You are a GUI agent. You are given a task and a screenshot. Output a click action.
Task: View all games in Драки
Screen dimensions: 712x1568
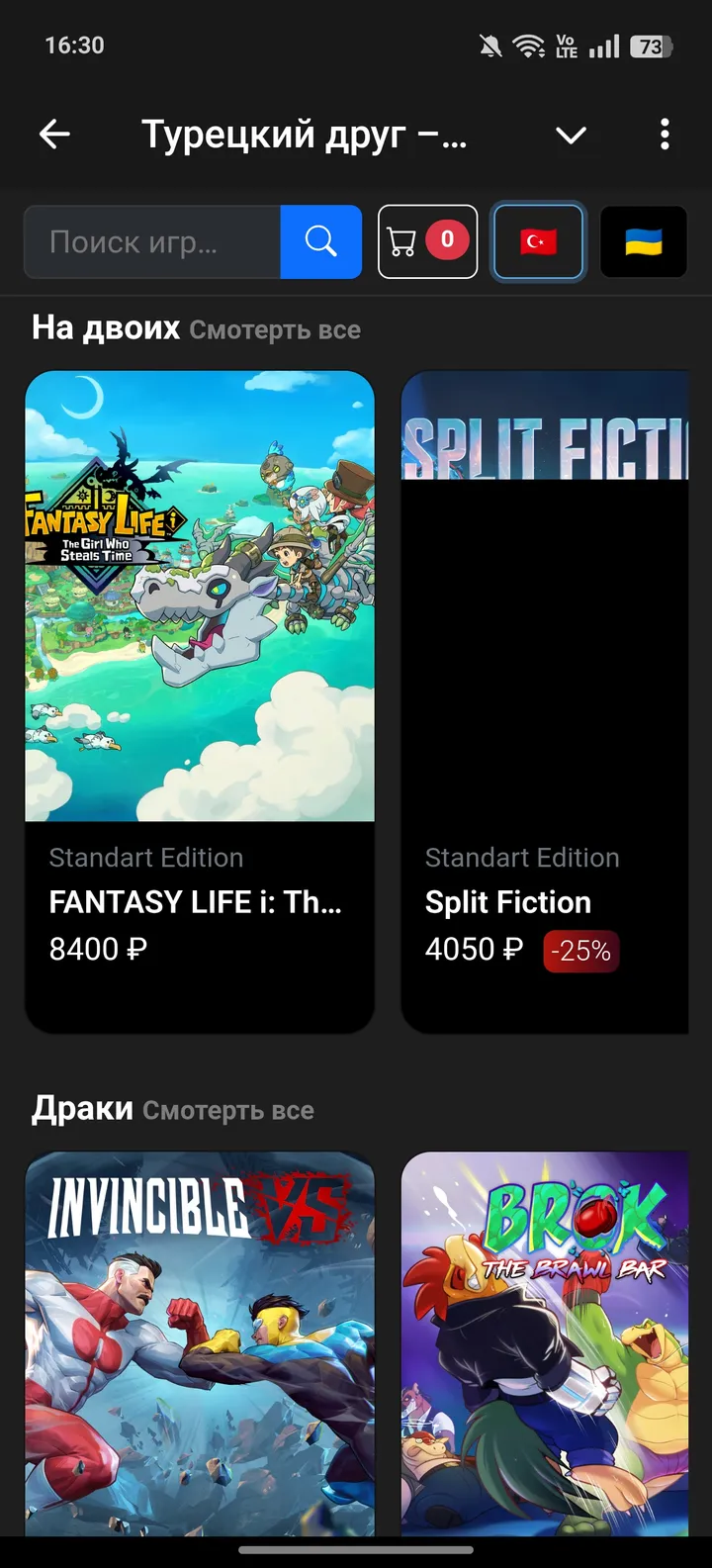tap(228, 1111)
